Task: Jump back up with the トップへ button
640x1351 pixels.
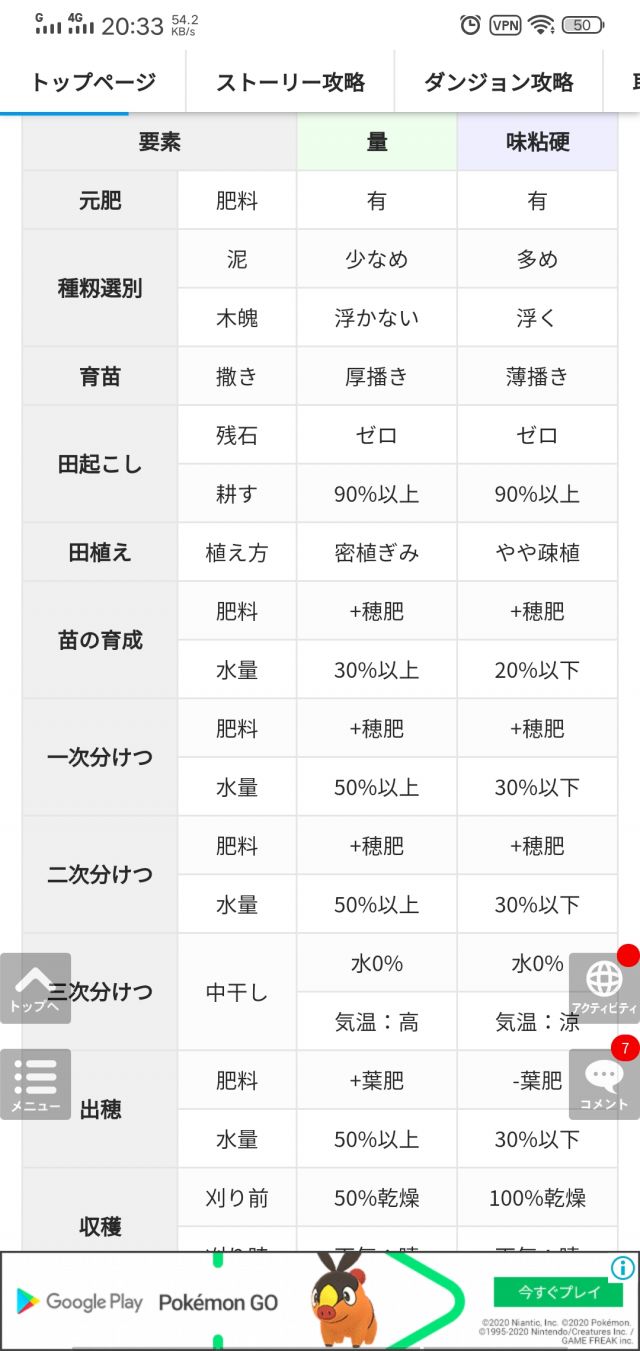Action: click(35, 988)
